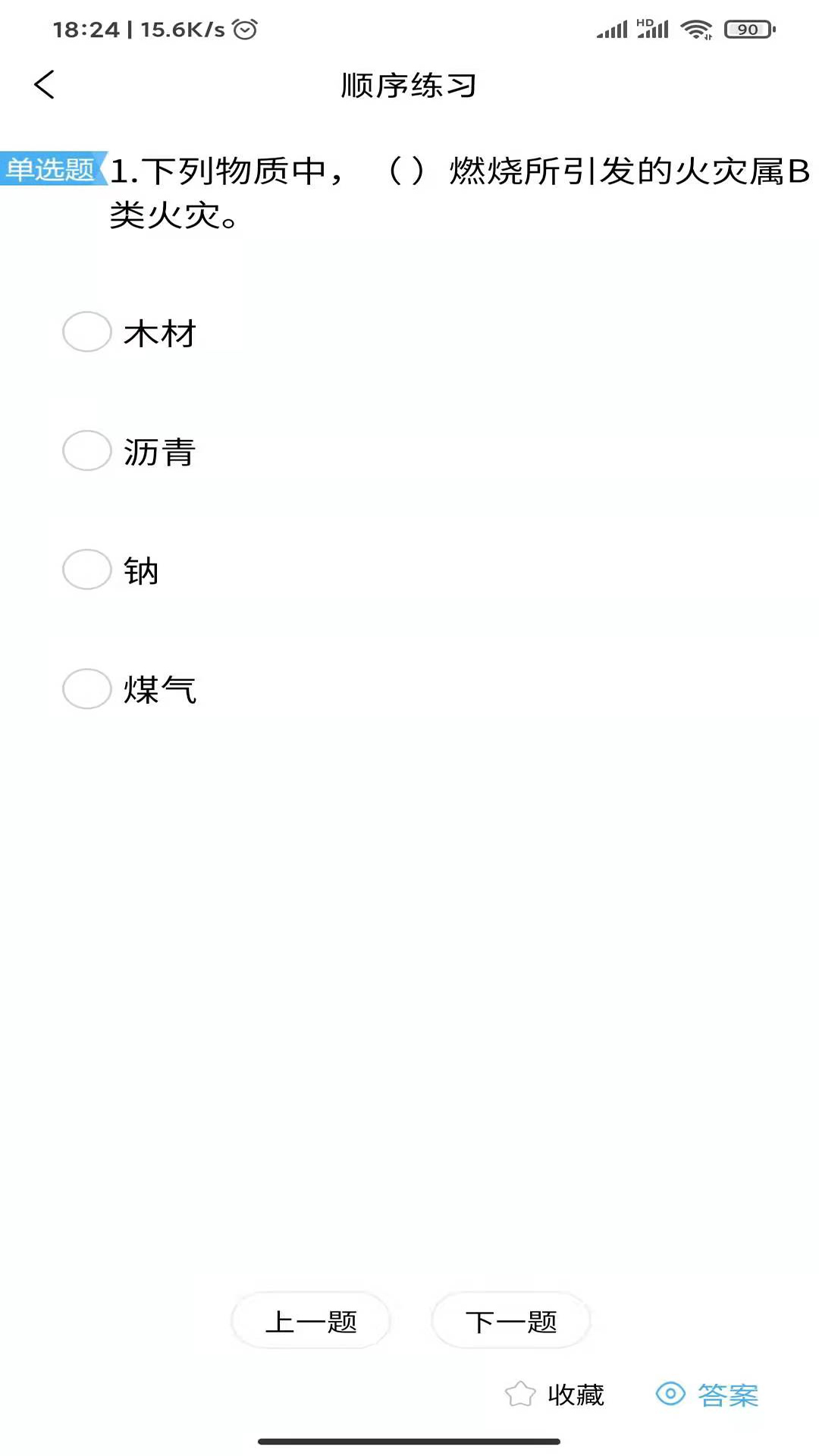Click the battery indicator showing 90
The image size is (819, 1456).
(747, 30)
